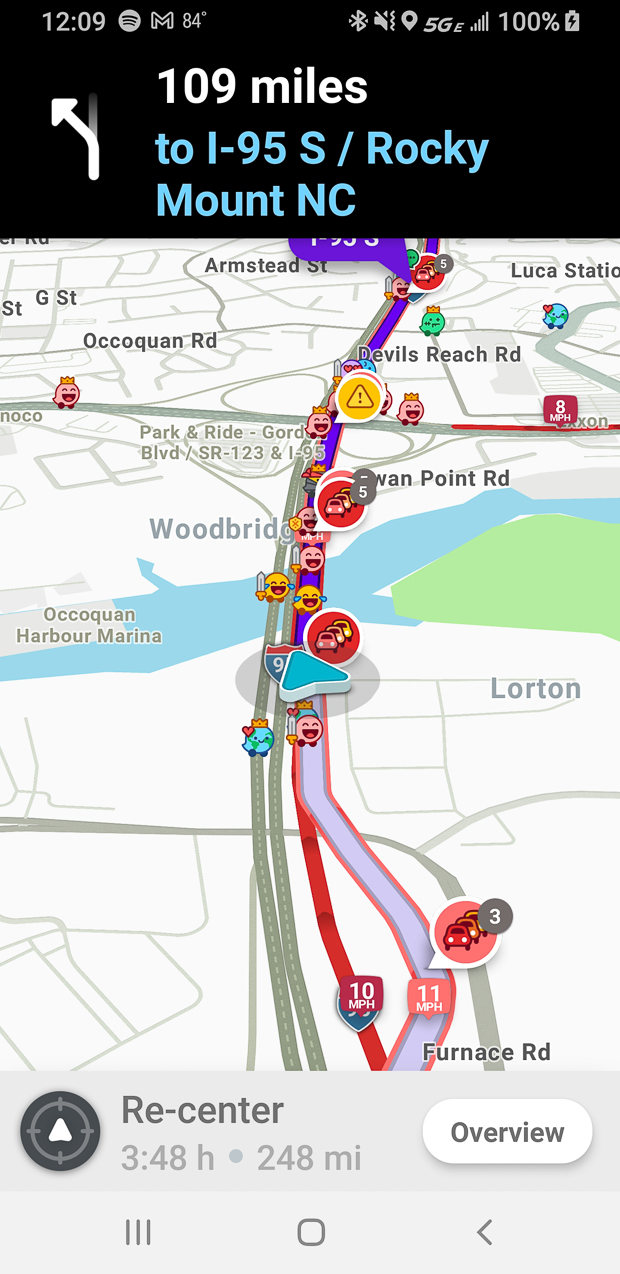This screenshot has height=1274, width=620.
Task: Open recent apps from navigation bar
Action: 138,1233
